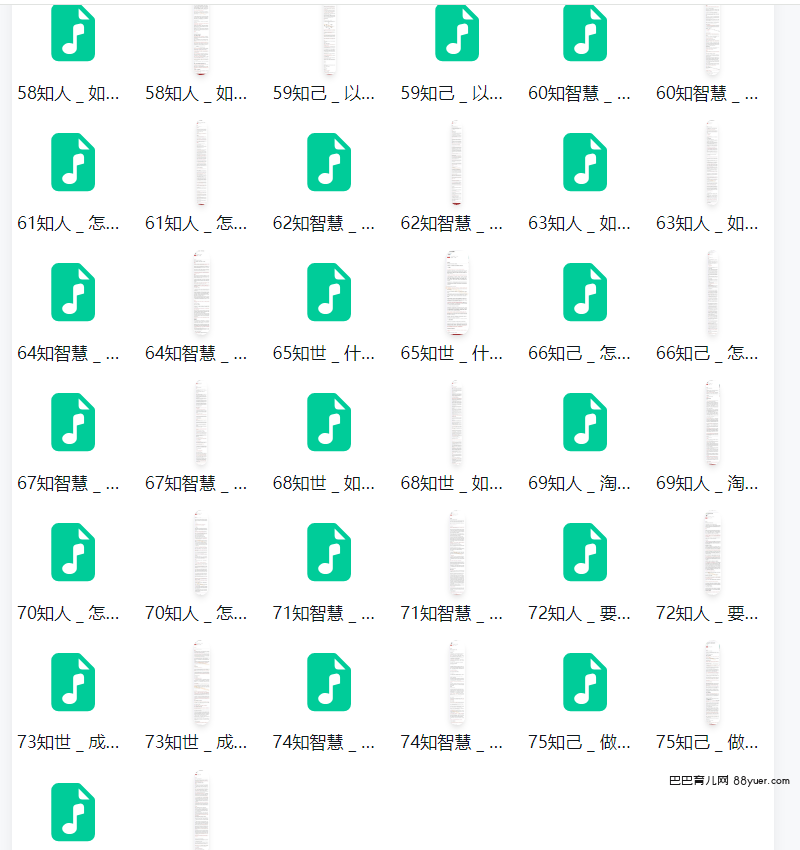View the 71知智慧 document file
This screenshot has height=850, width=800.
[x=457, y=552]
